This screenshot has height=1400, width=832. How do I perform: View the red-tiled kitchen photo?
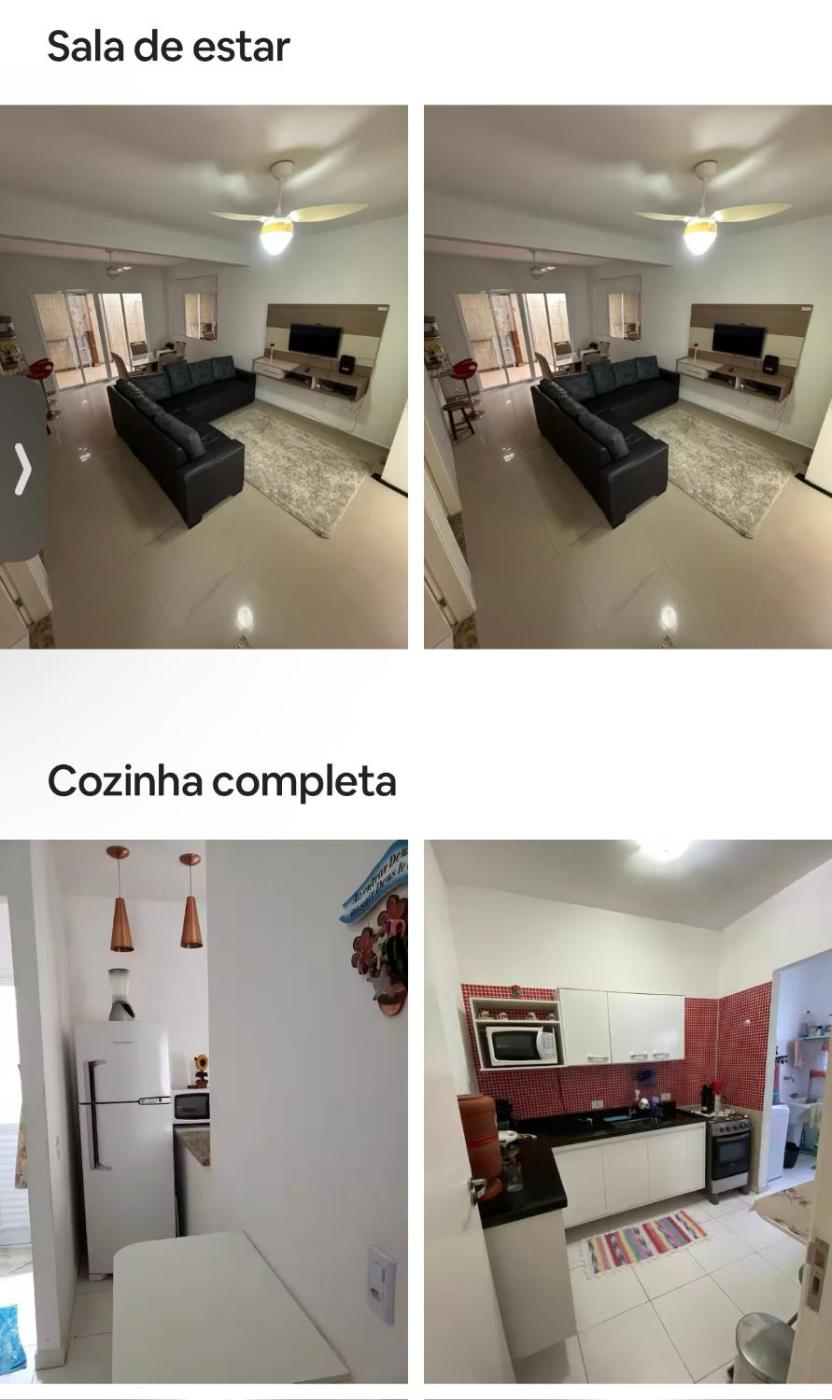tap(628, 1110)
